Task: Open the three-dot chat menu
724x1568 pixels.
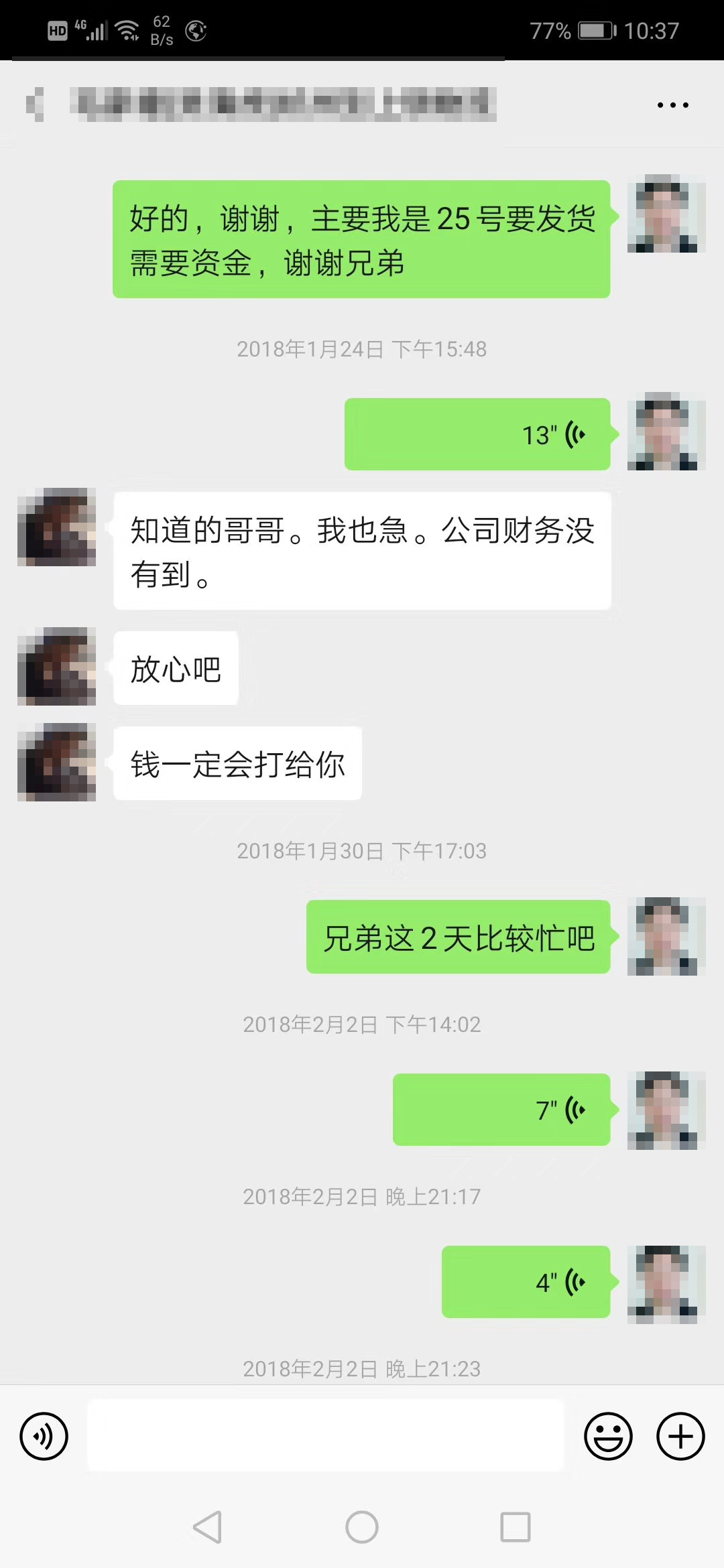Action: point(672,105)
